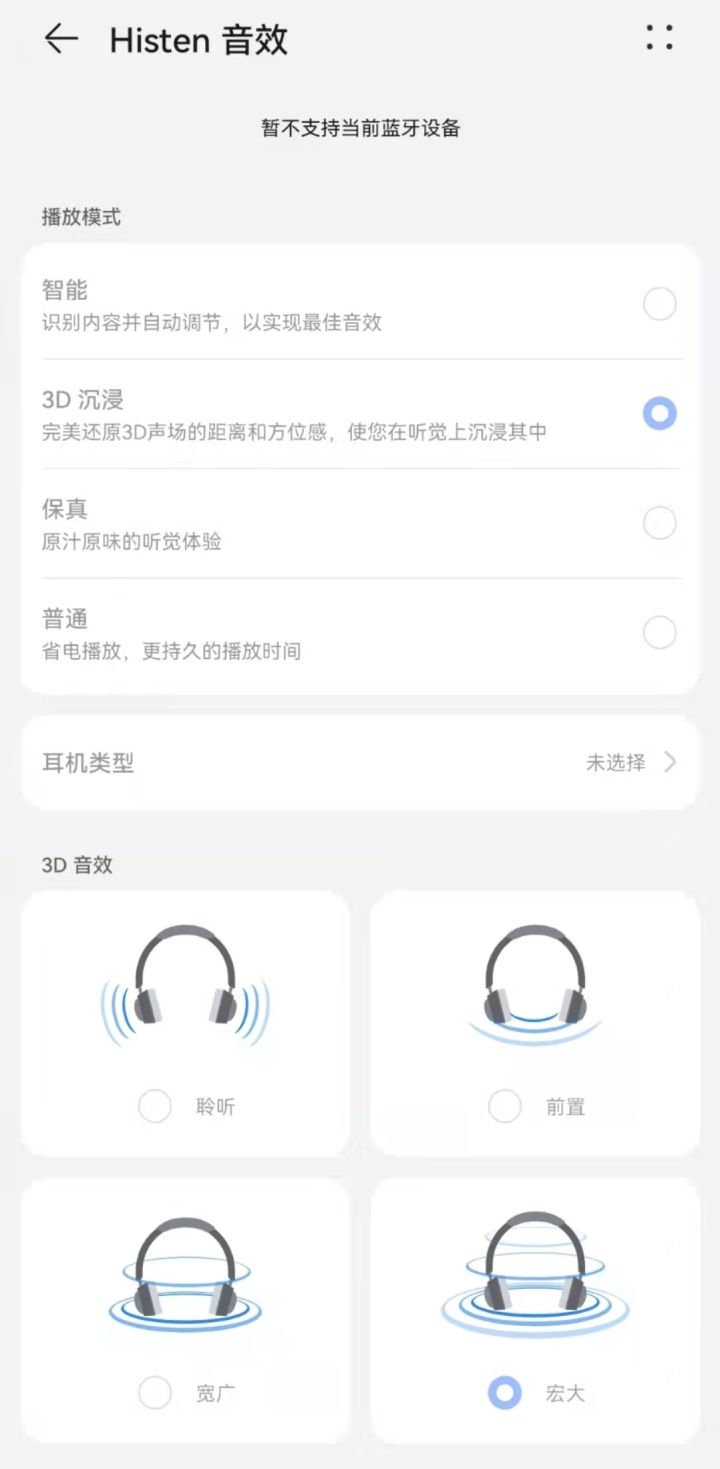Screen dimensions: 720x1469
Task: Select the 智能 playback mode
Action: coord(659,304)
